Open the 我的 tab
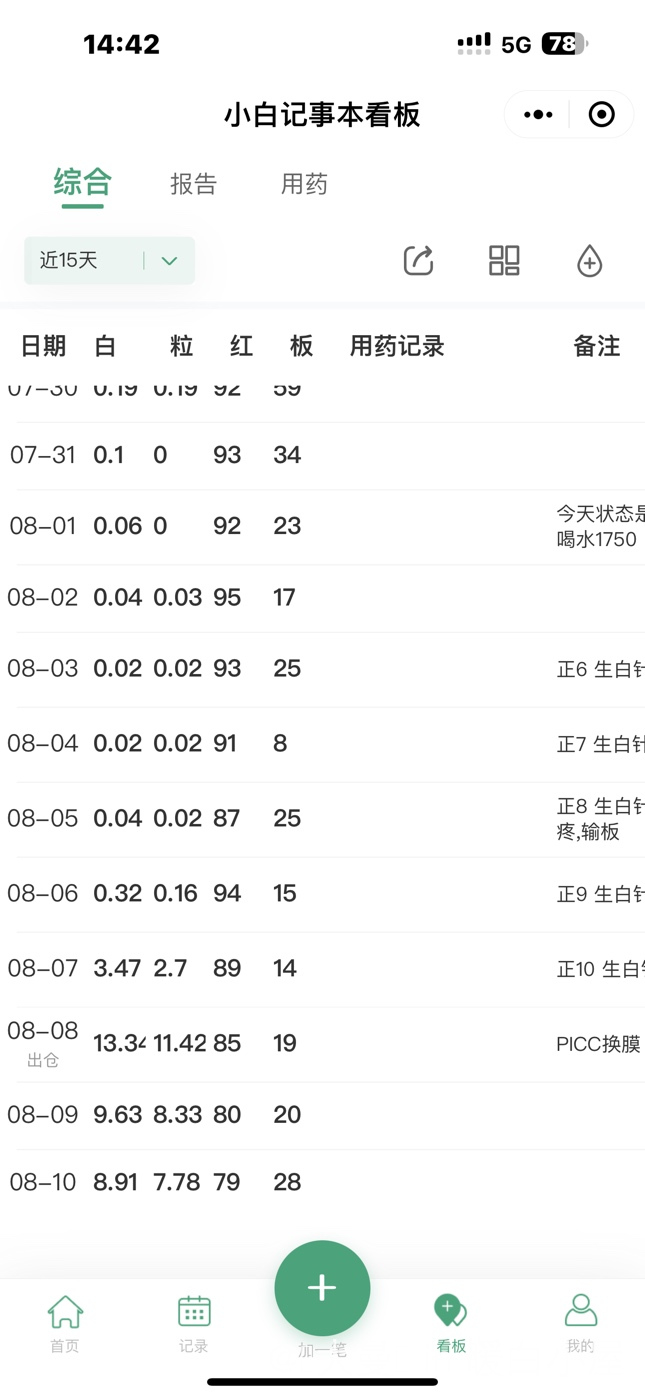 (580, 1323)
